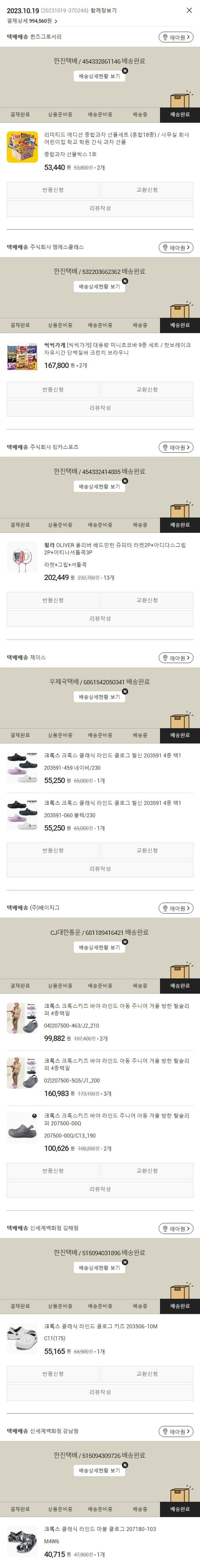Request return for 제이스 크록스 order
This screenshot has height=1568, width=200.
53,850
